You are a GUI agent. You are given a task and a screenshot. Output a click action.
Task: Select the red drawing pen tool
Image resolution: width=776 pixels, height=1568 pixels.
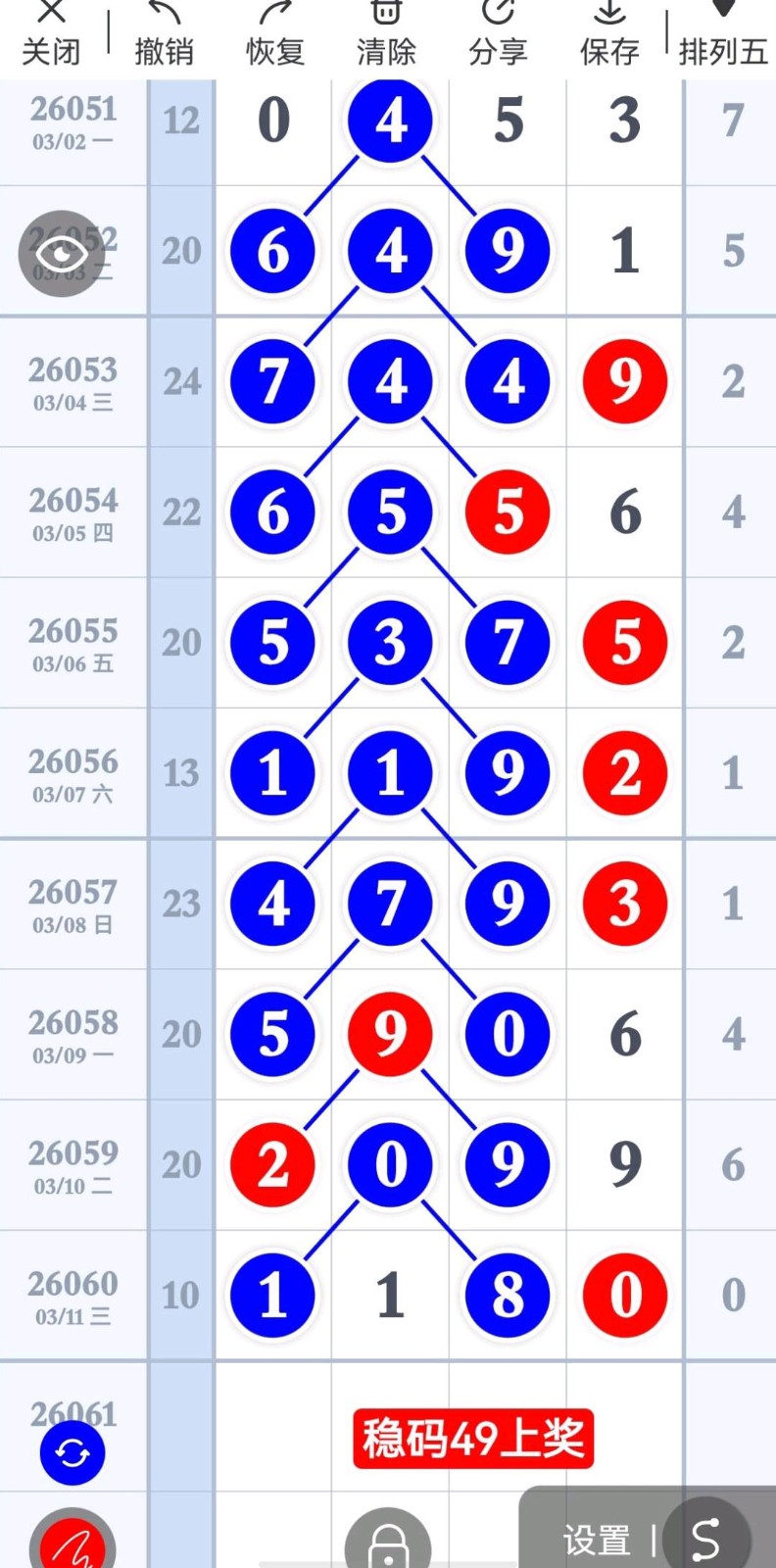pos(73,1543)
